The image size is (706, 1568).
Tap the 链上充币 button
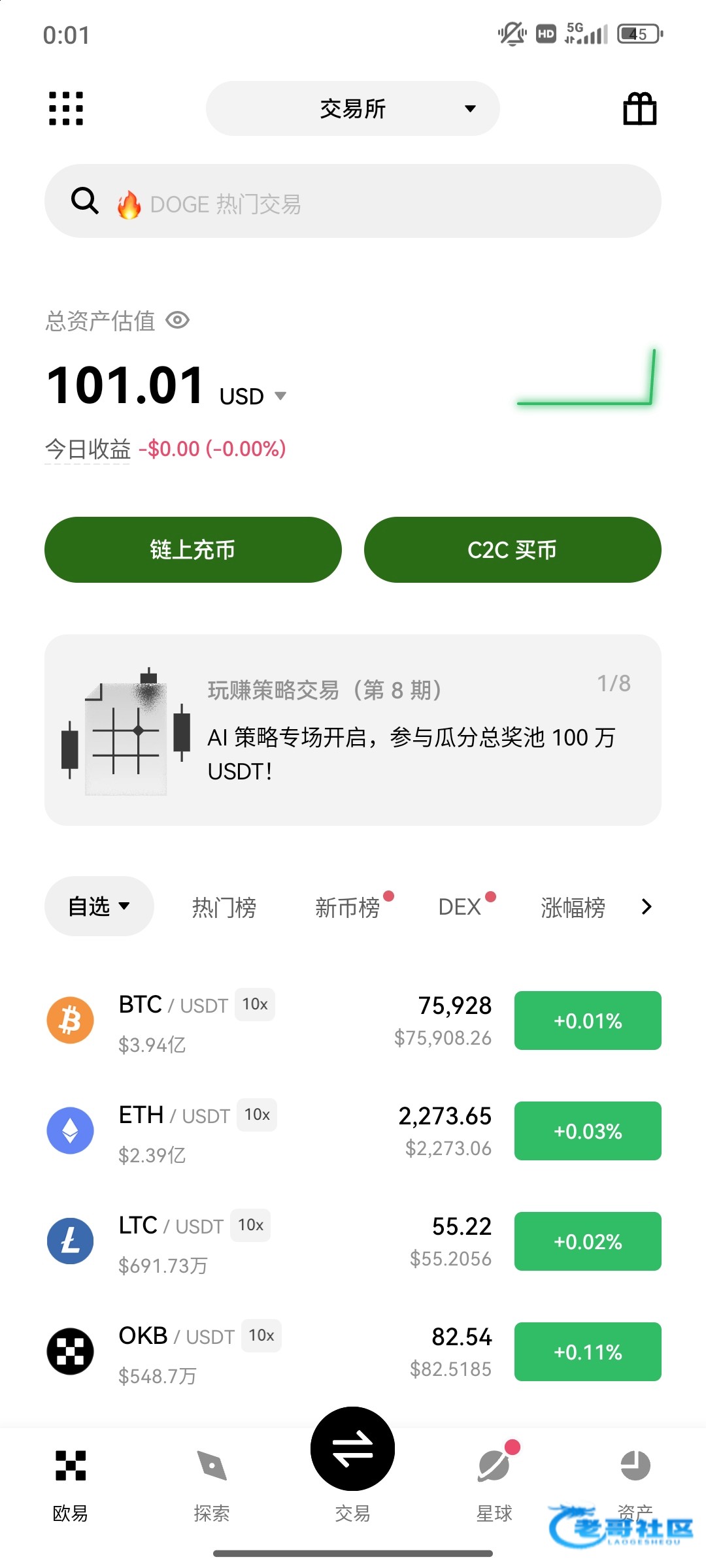pyautogui.click(x=193, y=549)
